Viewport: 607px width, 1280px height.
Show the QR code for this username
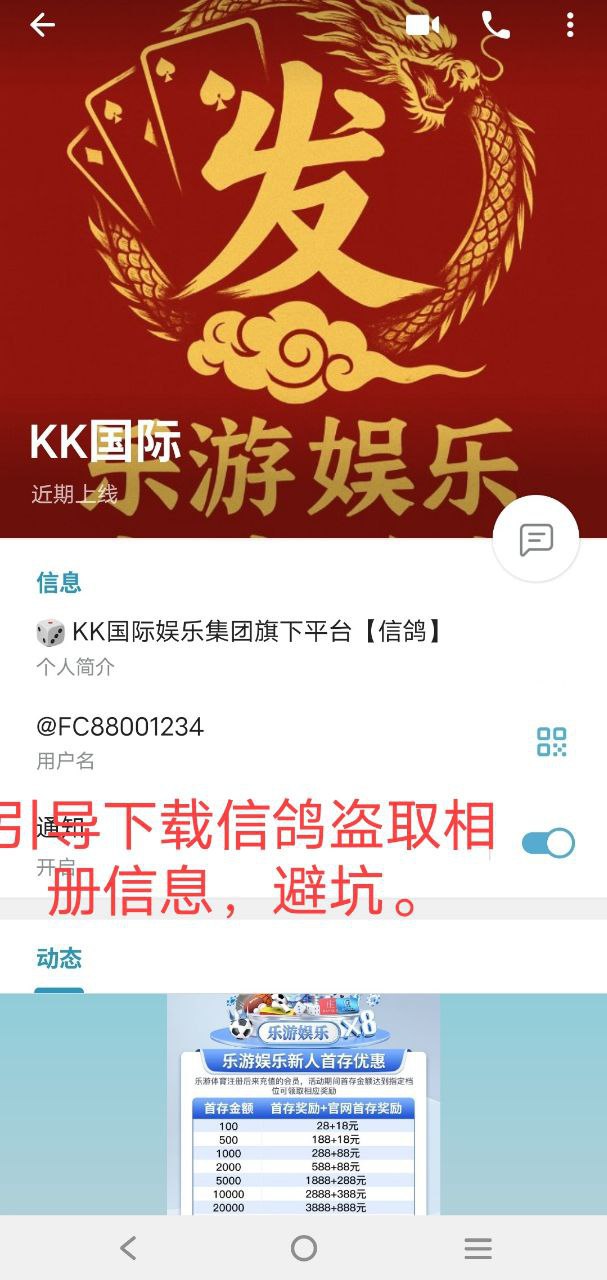(x=551, y=742)
